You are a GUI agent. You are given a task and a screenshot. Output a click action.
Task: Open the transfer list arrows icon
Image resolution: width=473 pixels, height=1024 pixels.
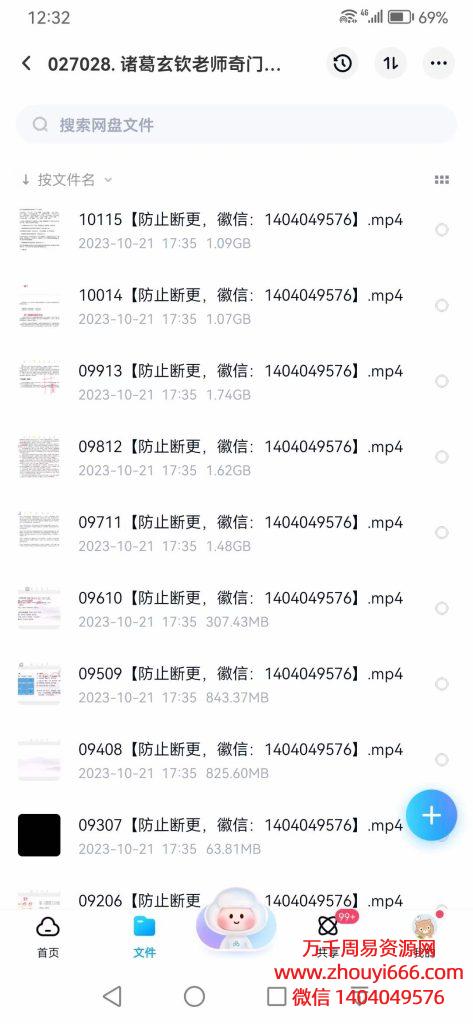click(391, 63)
